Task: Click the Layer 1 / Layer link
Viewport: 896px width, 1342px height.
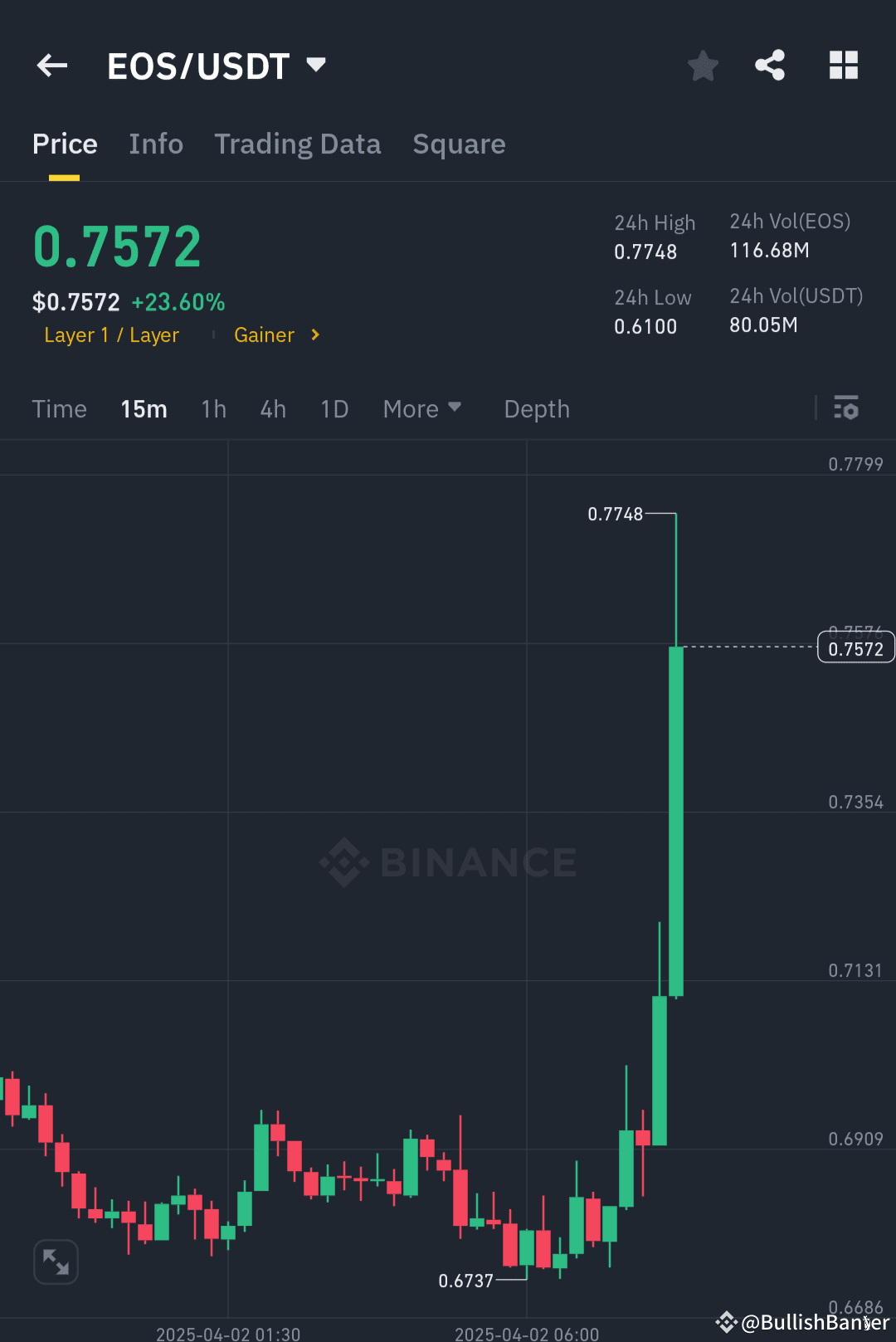Action: [x=112, y=334]
